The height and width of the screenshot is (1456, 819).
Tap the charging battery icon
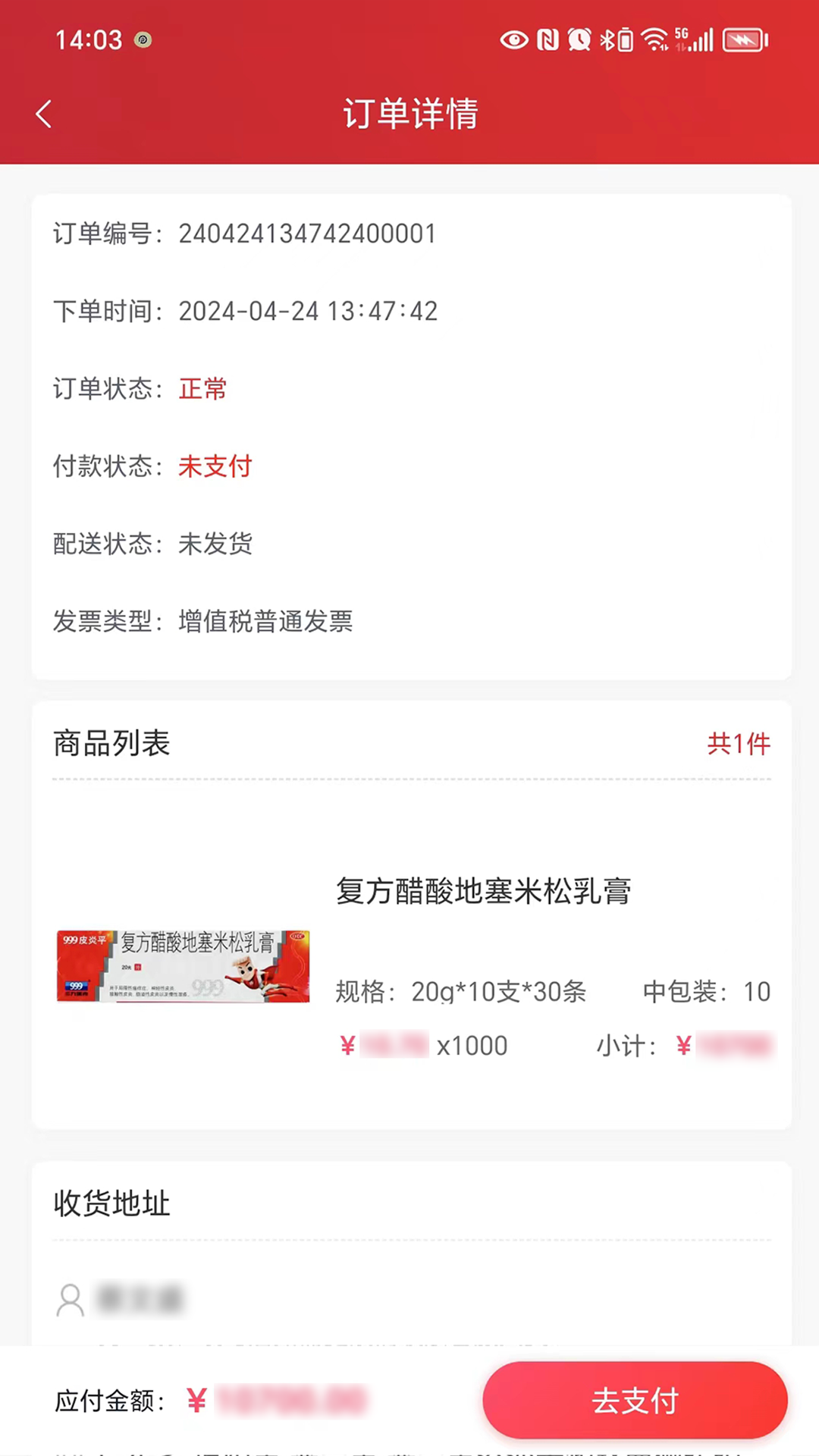tap(744, 40)
